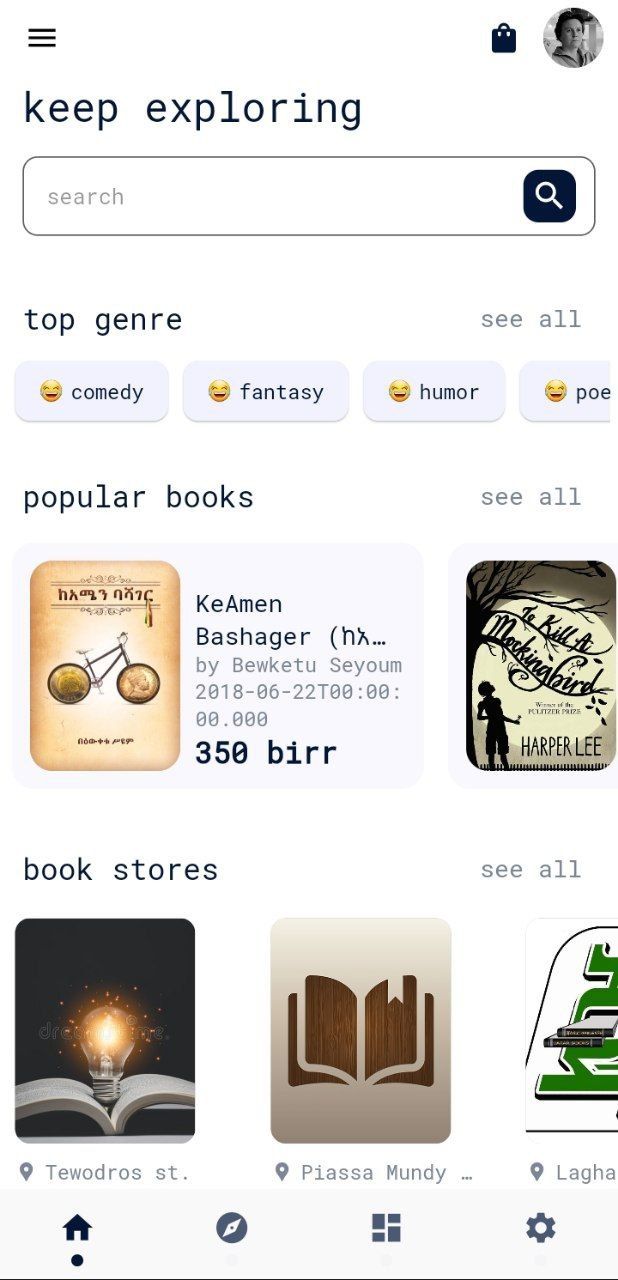Switch to the dashboard tab
This screenshot has width=618, height=1280.
tap(386, 1228)
